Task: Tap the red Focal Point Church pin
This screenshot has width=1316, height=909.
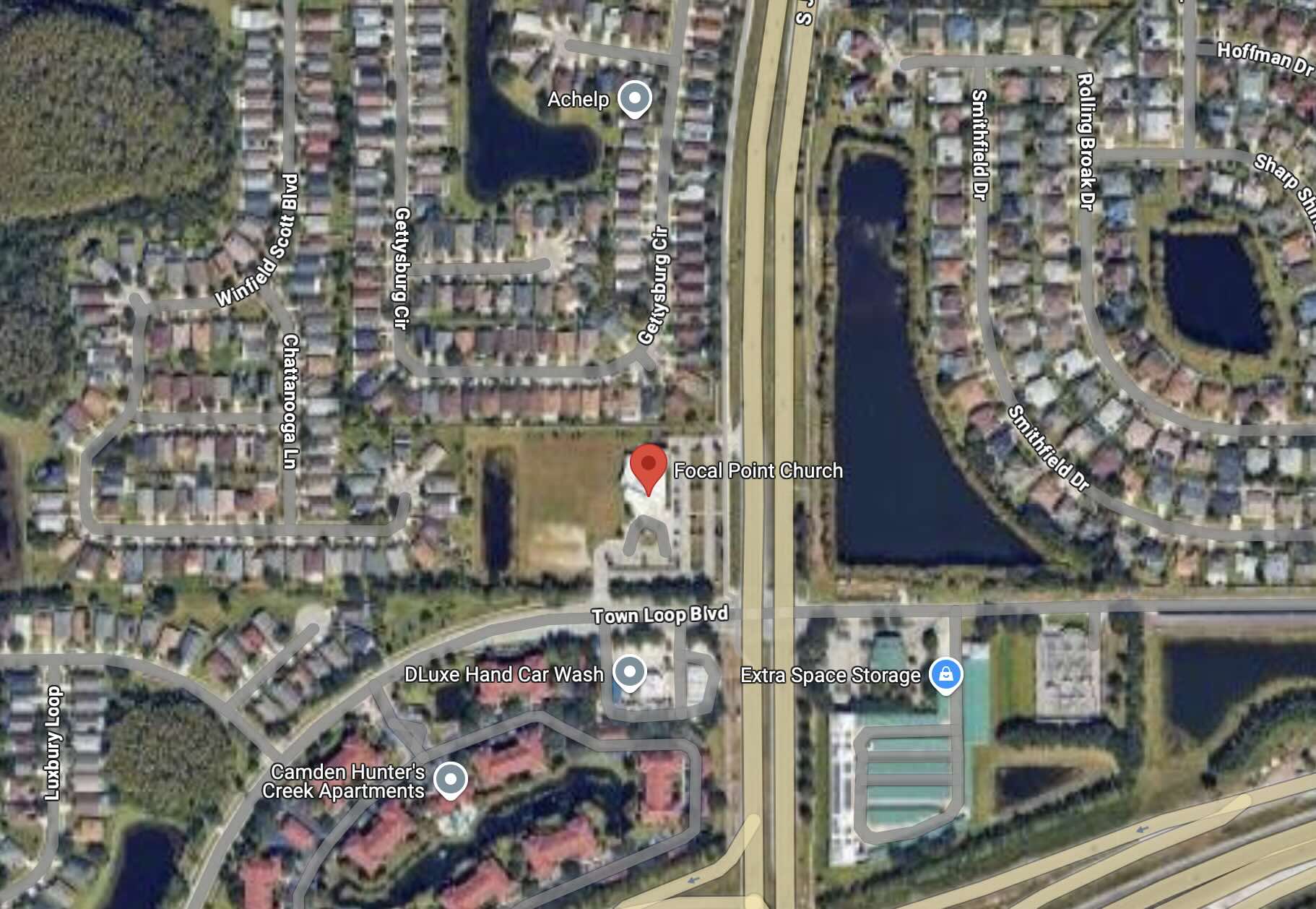Action: [649, 467]
